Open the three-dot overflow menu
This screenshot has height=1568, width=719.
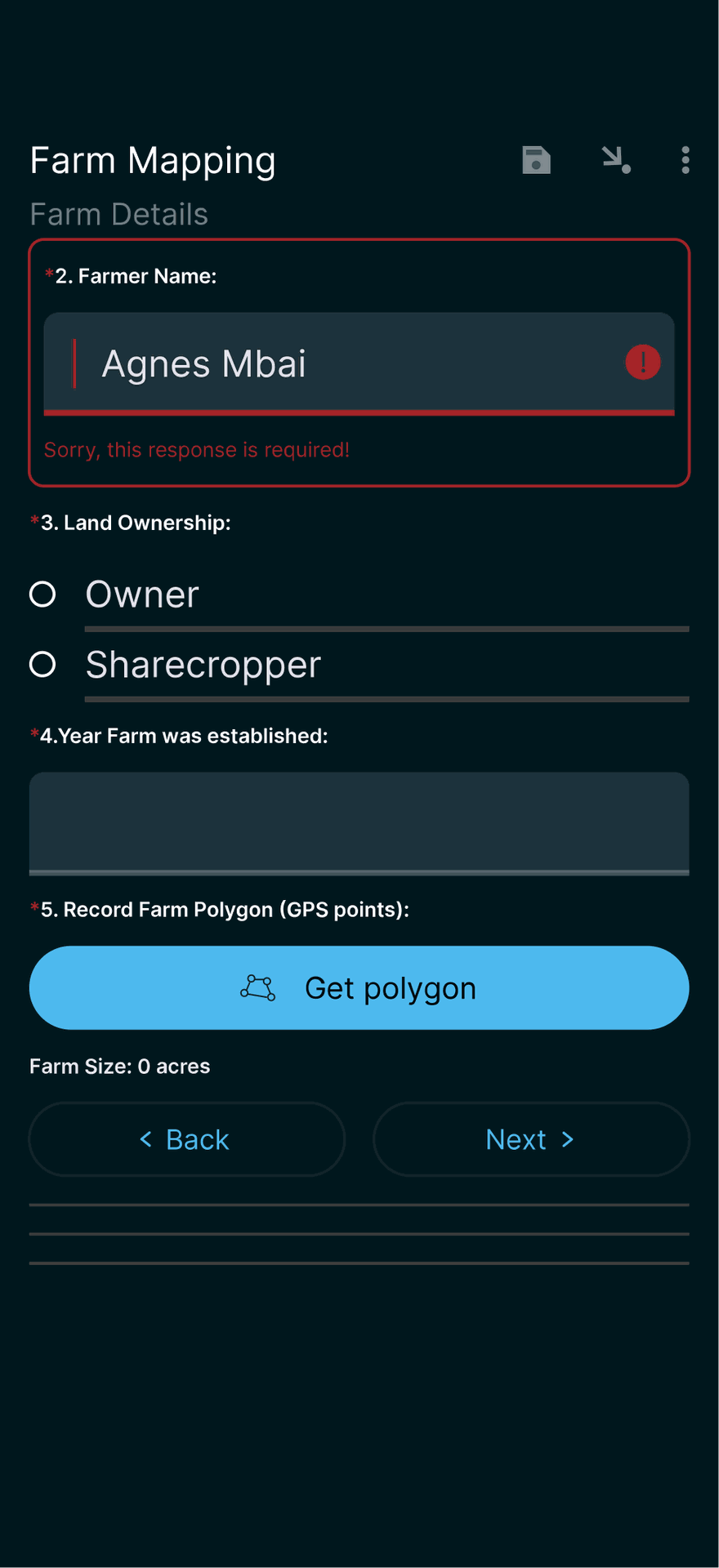click(685, 160)
